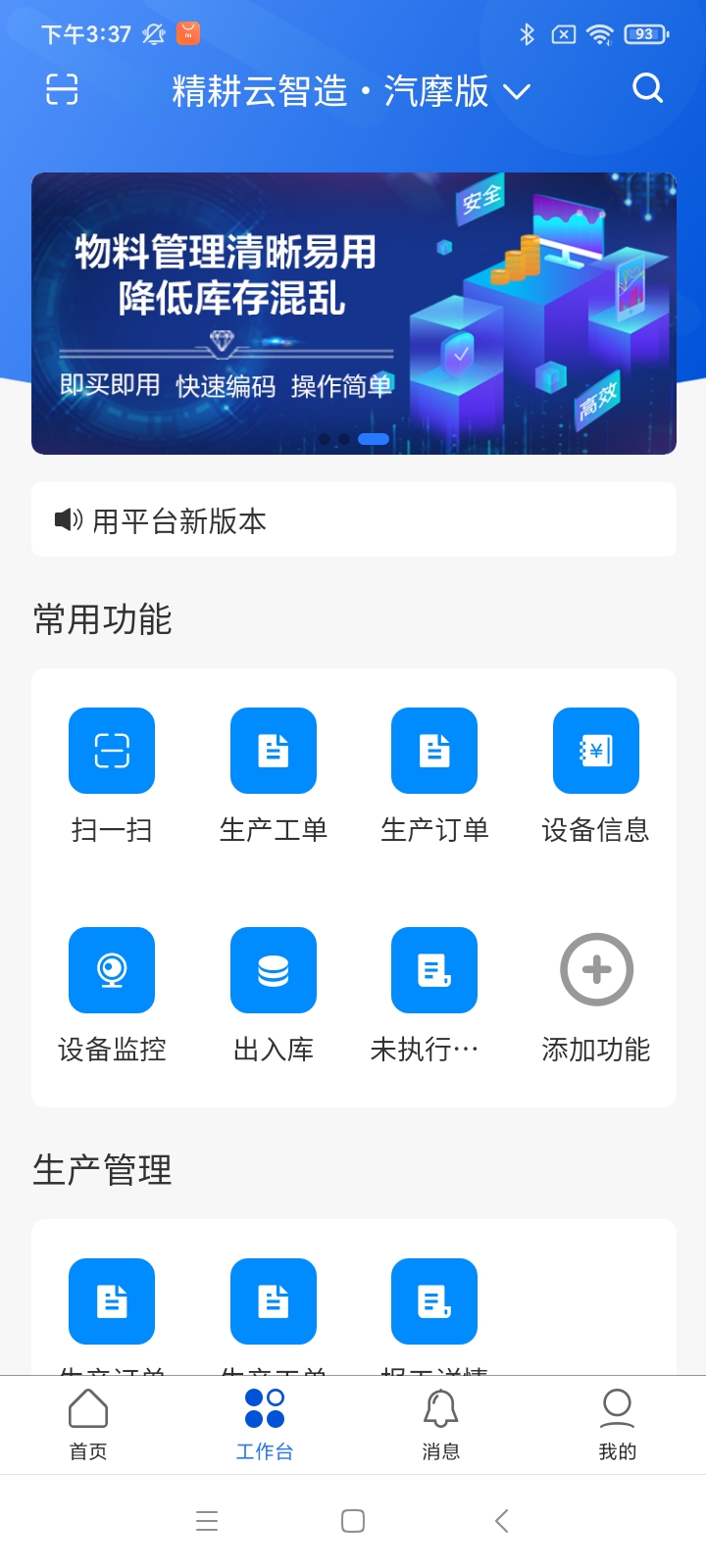Switch to the 首页 tab
This screenshot has width=706, height=1568.
[x=88, y=1424]
